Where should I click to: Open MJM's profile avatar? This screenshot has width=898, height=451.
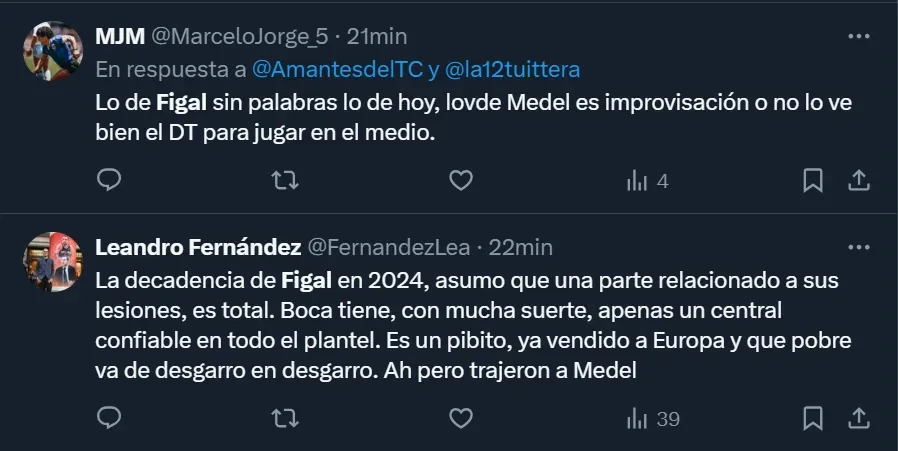tap(52, 52)
